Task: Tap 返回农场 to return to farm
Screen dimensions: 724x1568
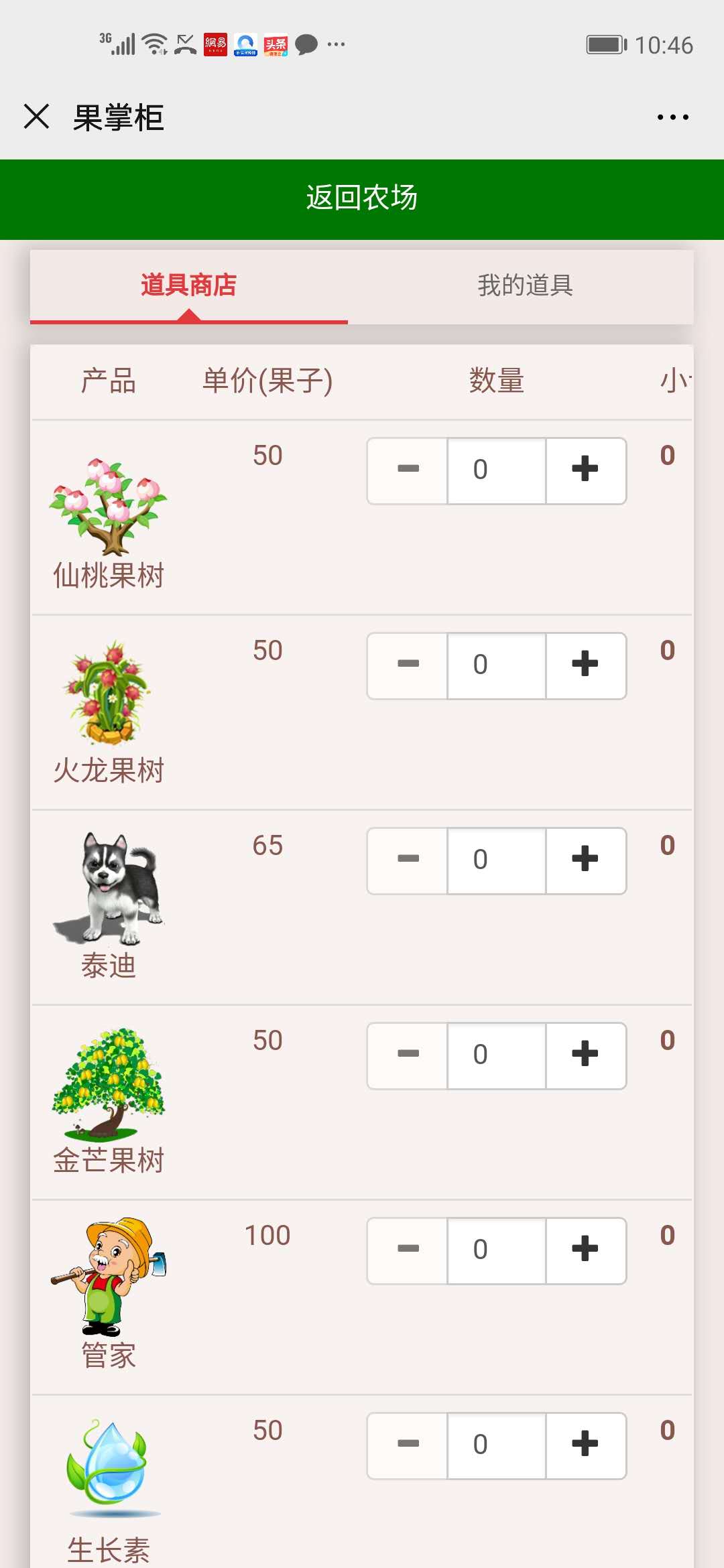Action: [x=362, y=198]
